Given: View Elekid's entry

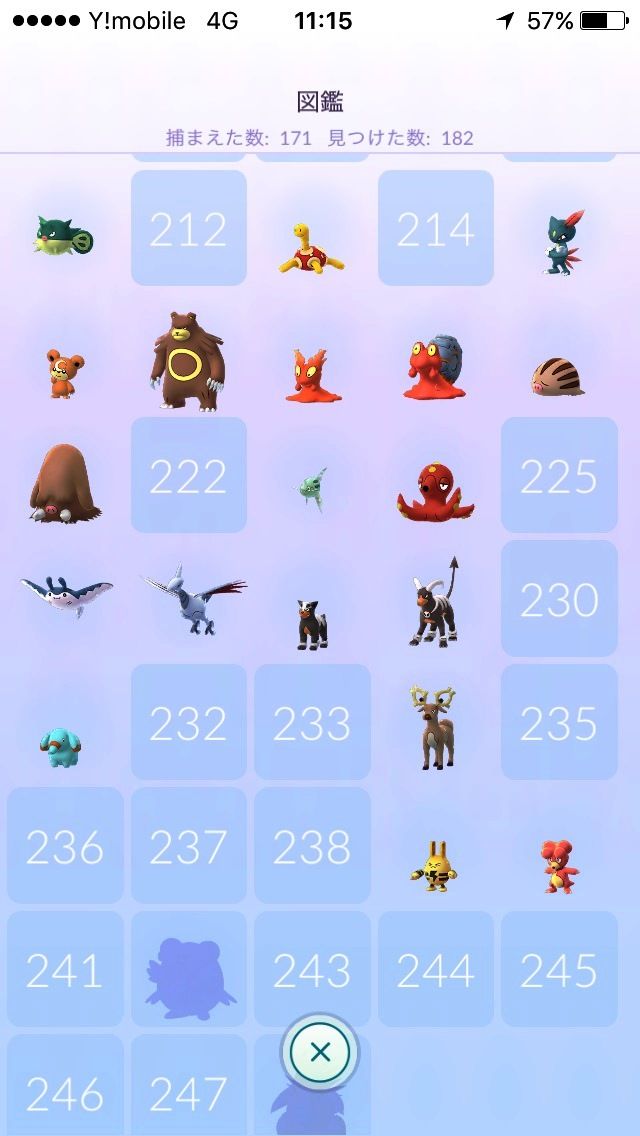Looking at the screenshot, I should tap(433, 865).
